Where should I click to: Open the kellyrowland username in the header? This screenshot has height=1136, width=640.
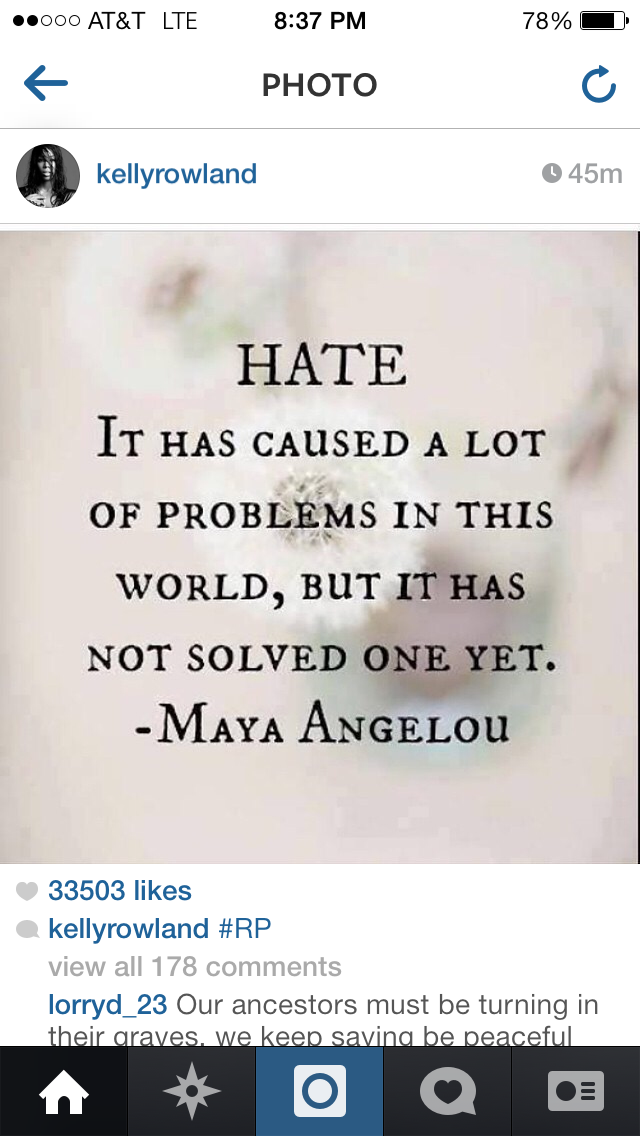[176, 174]
